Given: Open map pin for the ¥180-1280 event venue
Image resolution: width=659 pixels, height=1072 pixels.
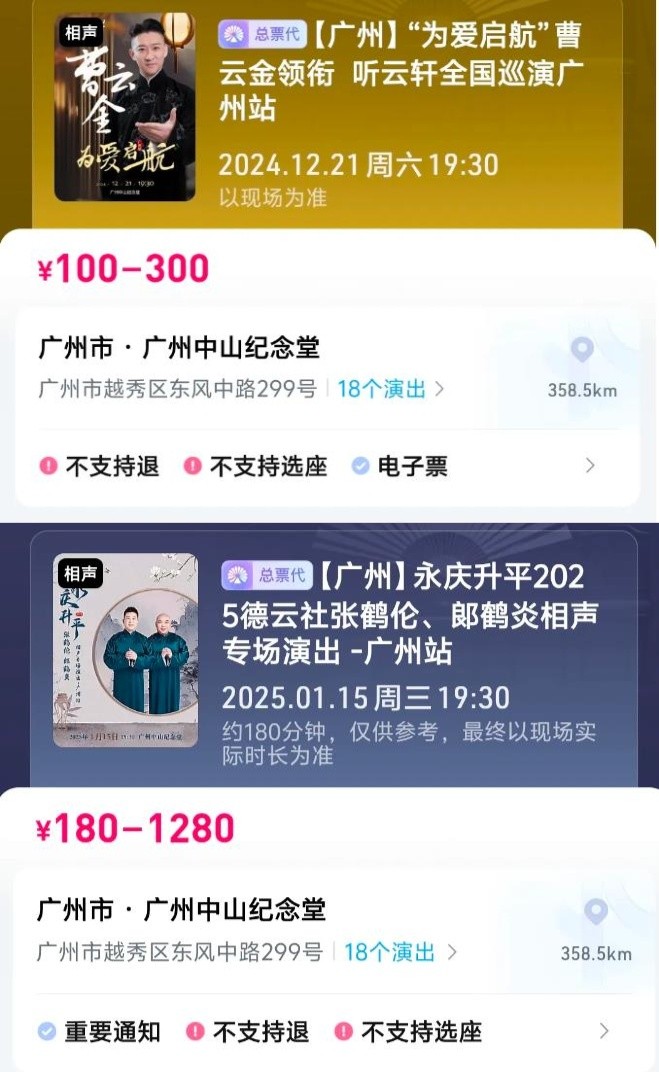Looking at the screenshot, I should (595, 911).
